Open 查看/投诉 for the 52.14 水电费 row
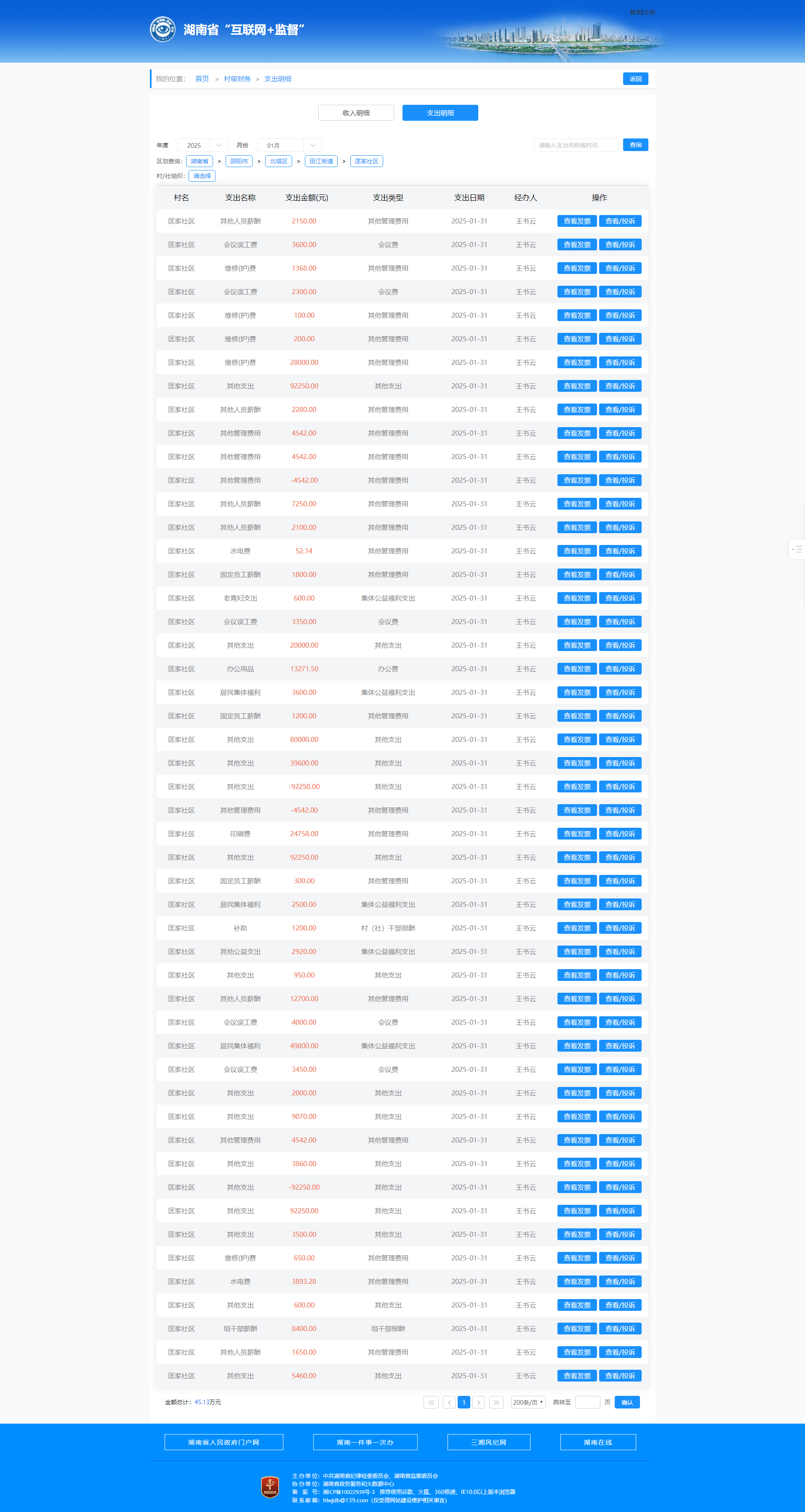Screen dimensions: 805x1512 coord(620,551)
